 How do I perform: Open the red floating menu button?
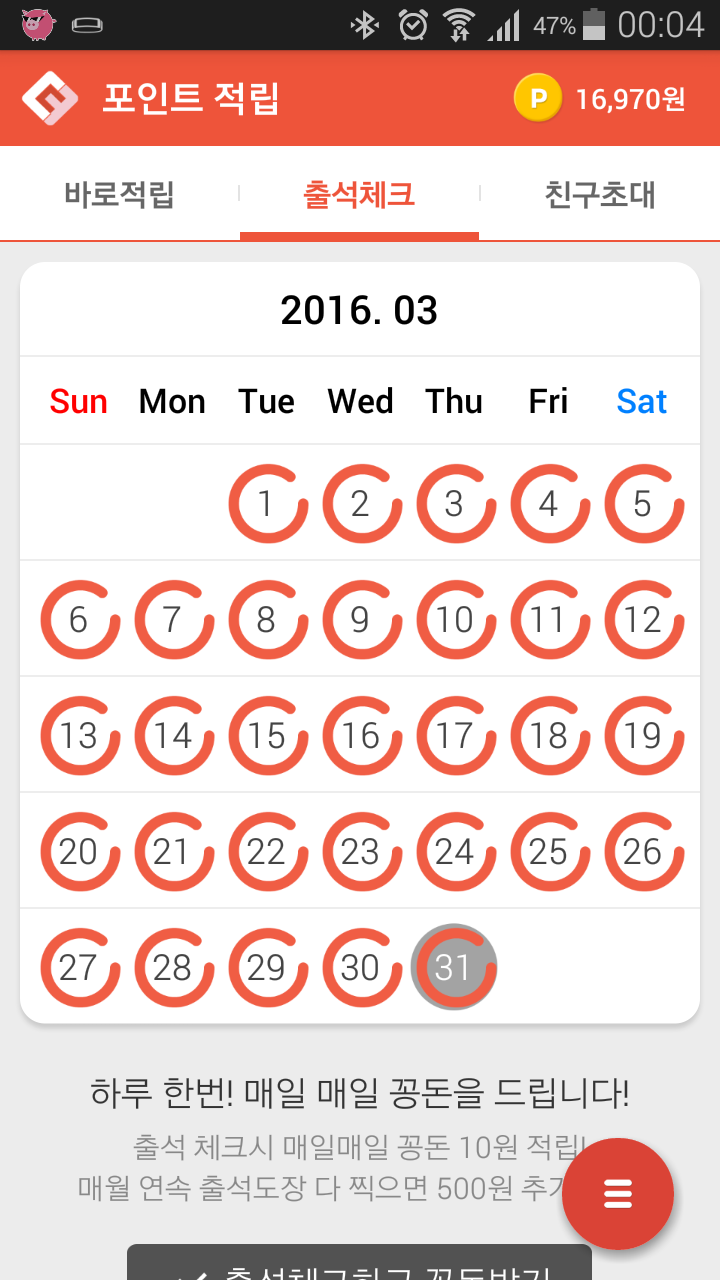click(x=618, y=1194)
